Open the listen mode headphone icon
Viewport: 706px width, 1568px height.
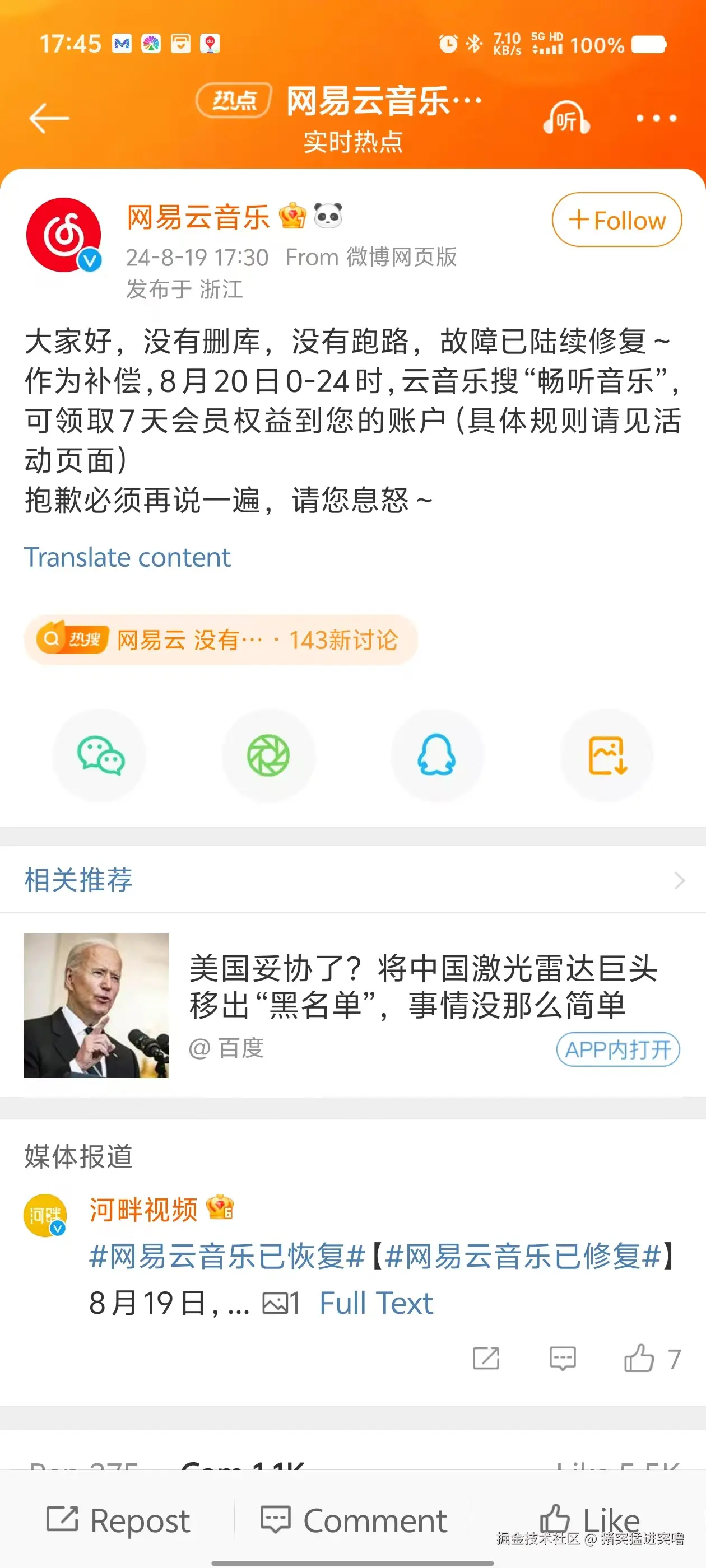(566, 119)
